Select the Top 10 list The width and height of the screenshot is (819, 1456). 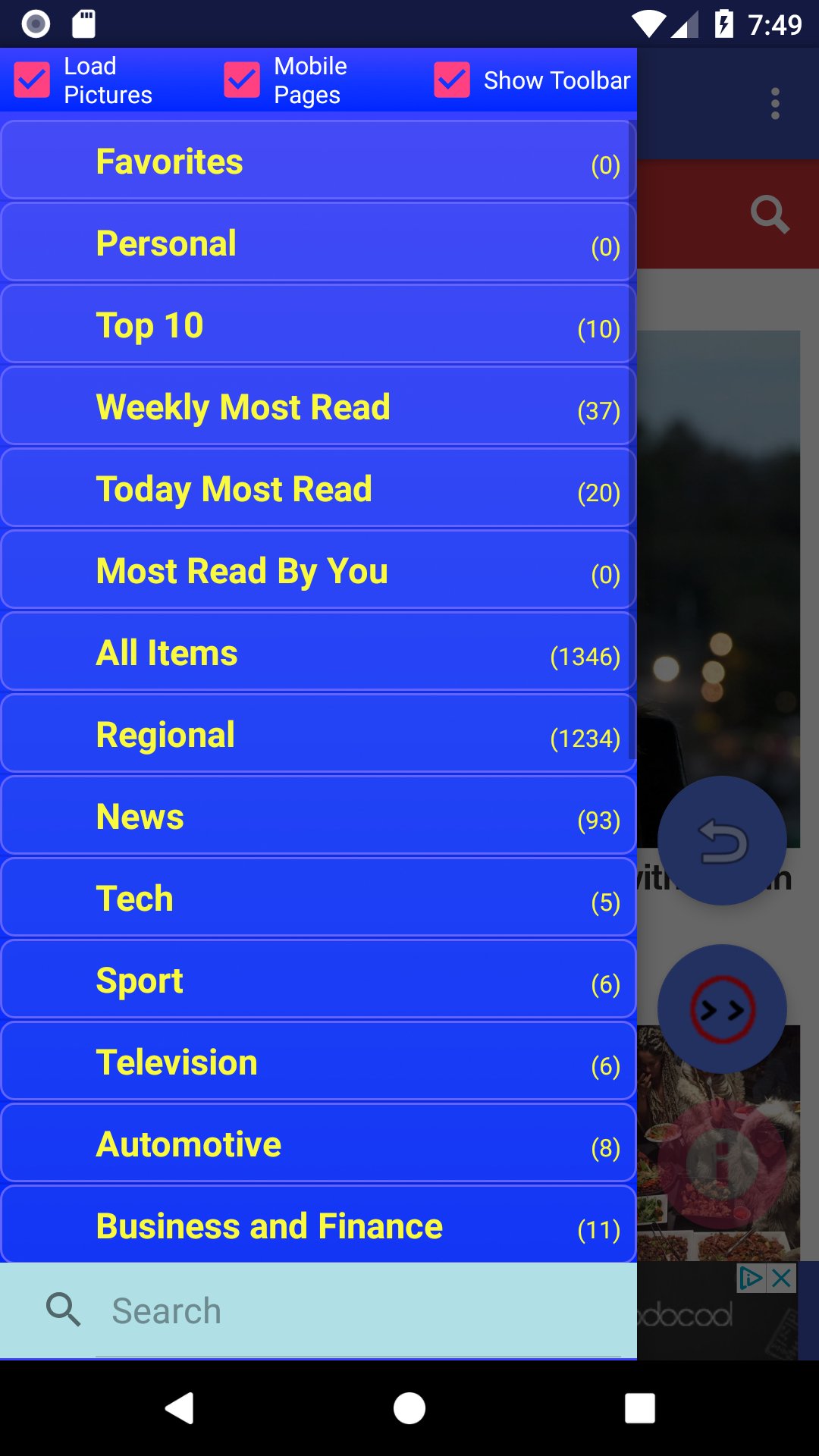pyautogui.click(x=318, y=325)
